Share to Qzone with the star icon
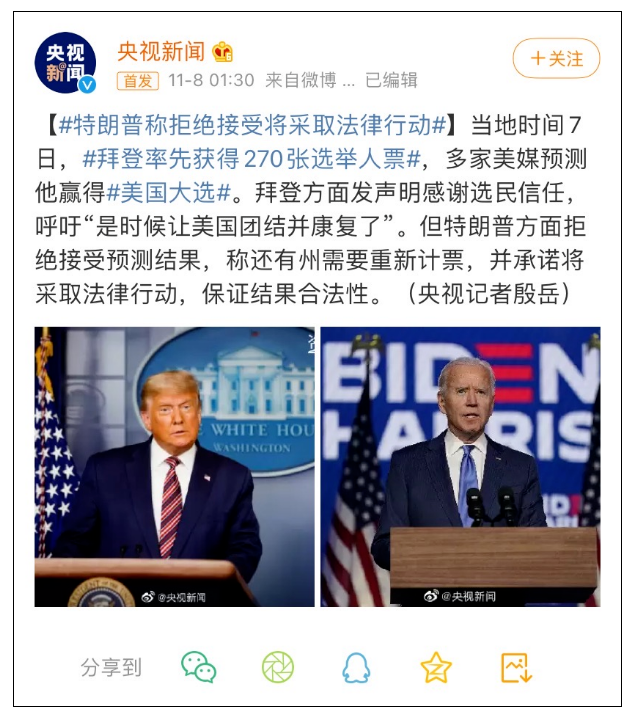Viewport: 633px width, 719px height. [436, 667]
